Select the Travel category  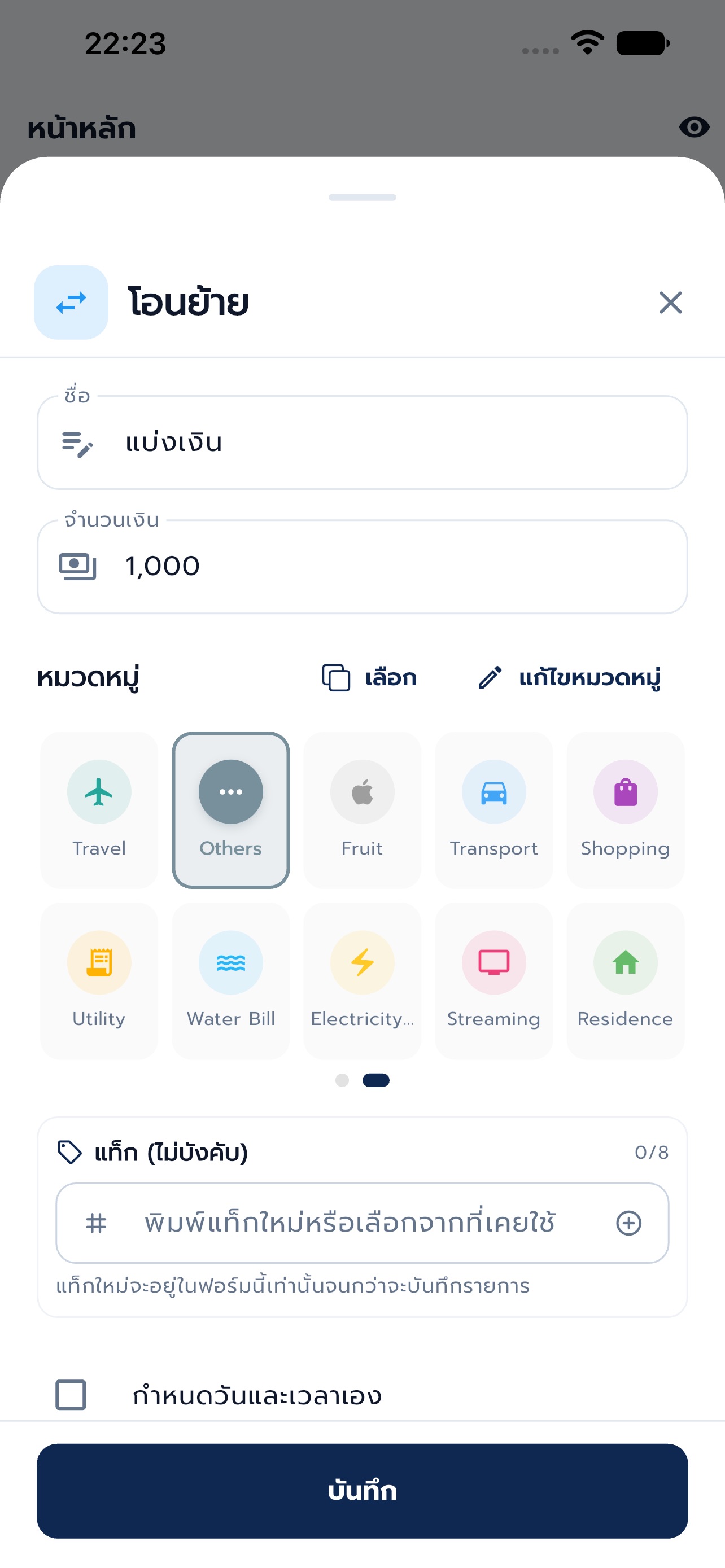point(99,810)
